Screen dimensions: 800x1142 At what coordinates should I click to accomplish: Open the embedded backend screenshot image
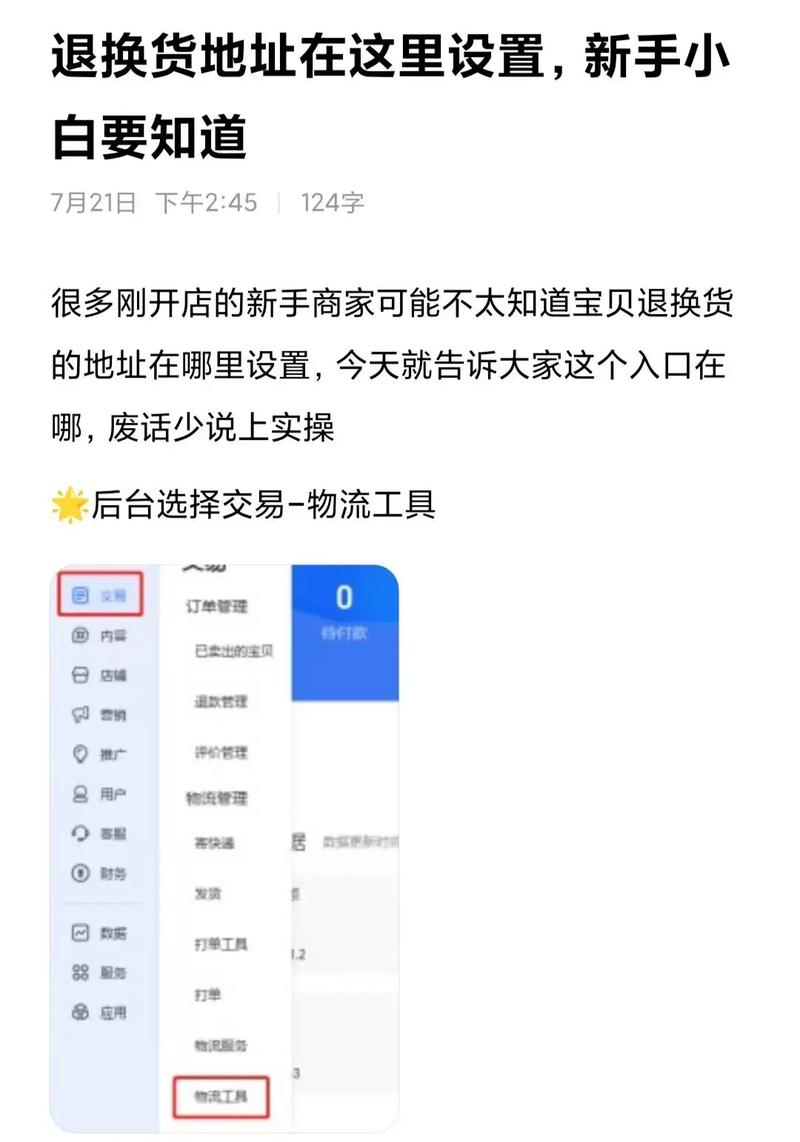[x=224, y=848]
